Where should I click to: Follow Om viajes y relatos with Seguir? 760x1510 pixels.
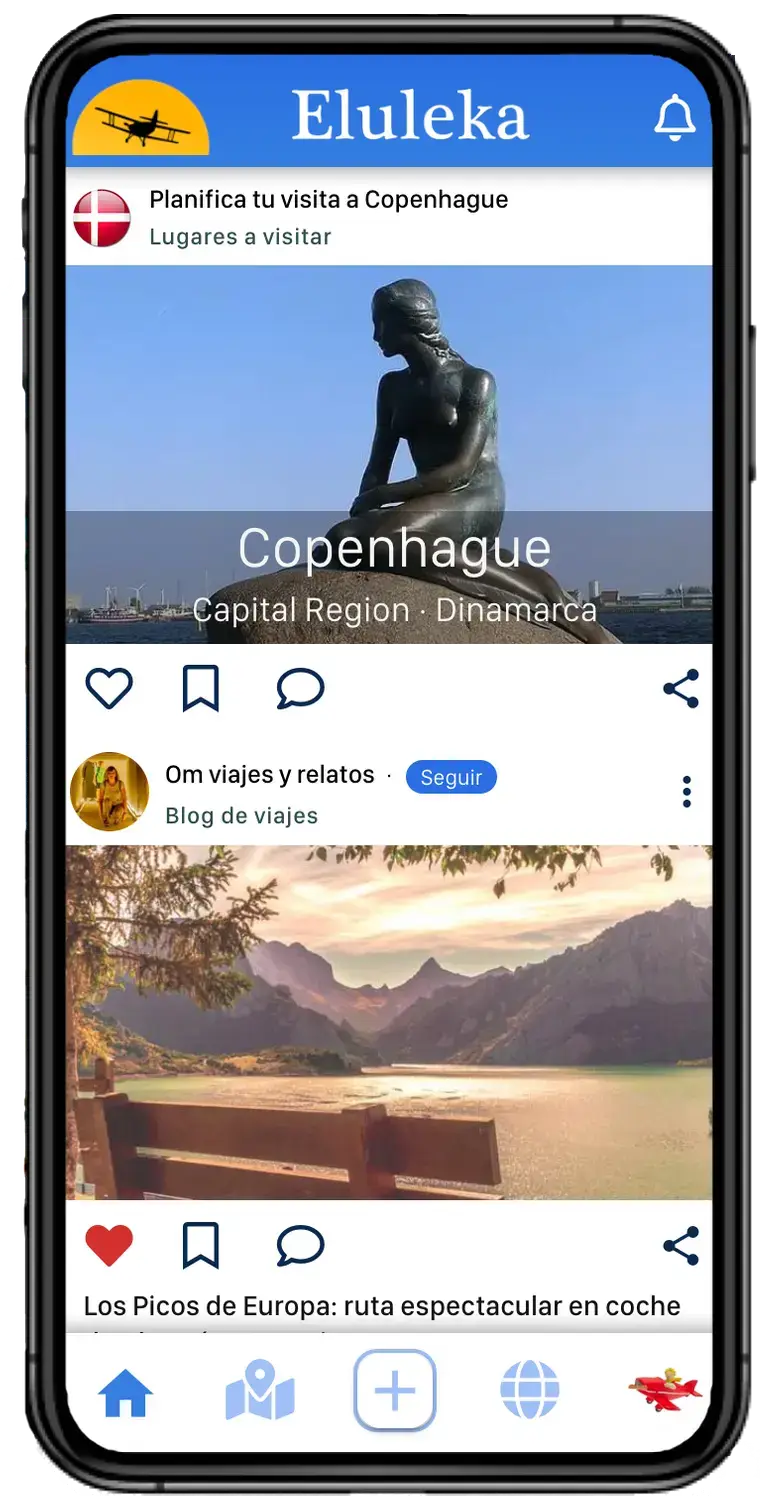(451, 777)
